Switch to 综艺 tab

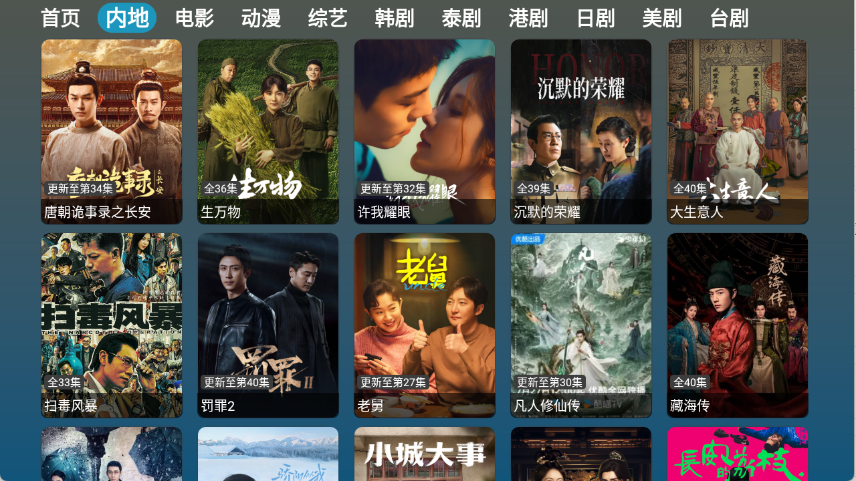click(x=328, y=18)
